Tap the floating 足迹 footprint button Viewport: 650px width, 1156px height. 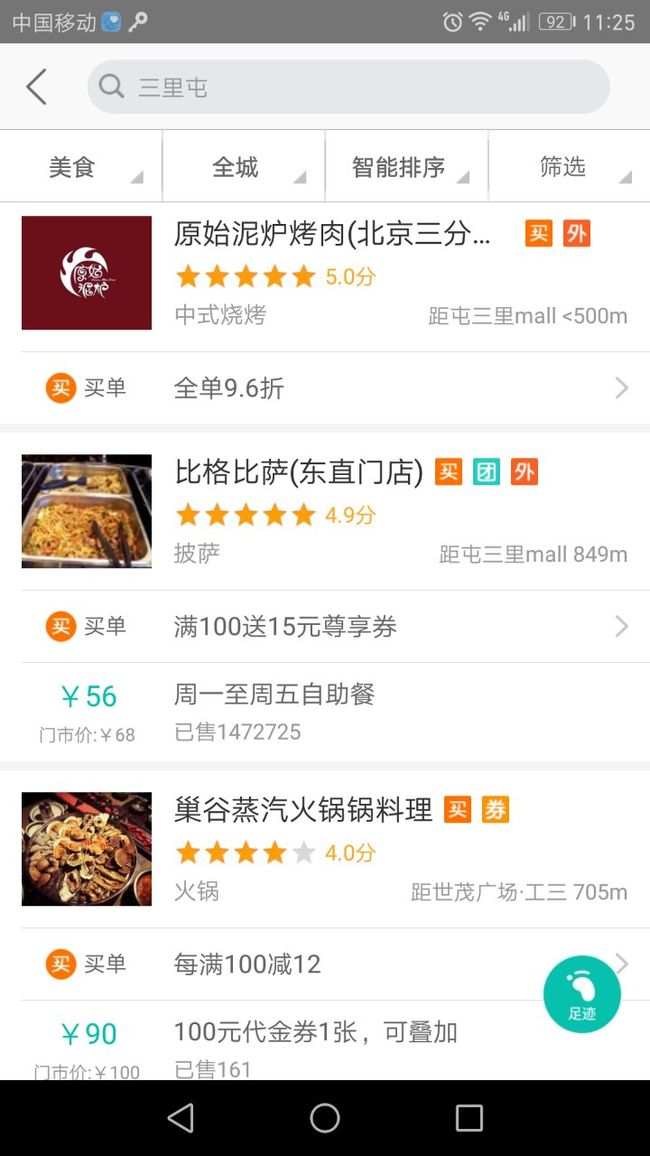tap(582, 994)
